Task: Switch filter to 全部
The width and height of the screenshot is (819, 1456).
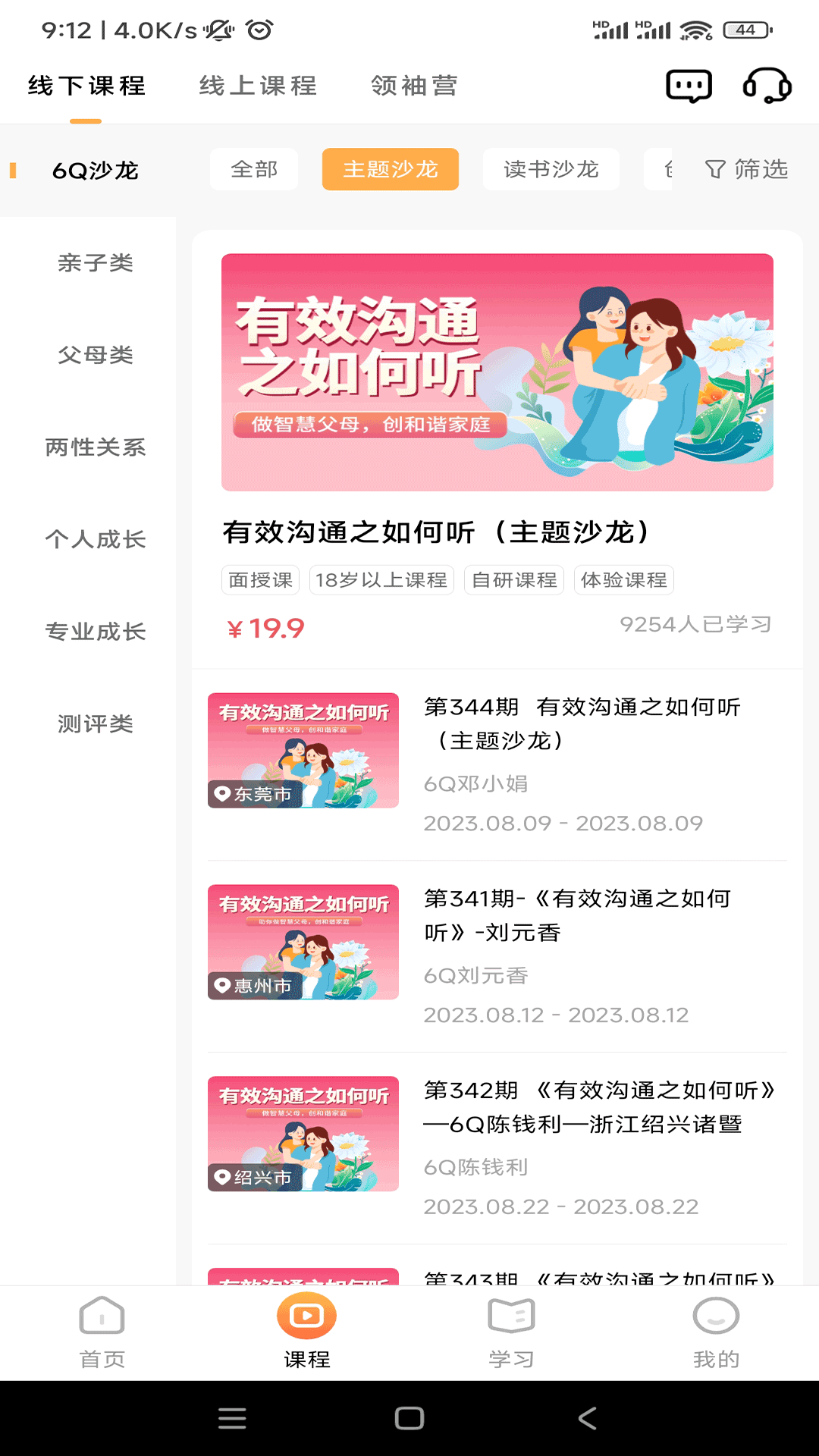Action: [254, 170]
